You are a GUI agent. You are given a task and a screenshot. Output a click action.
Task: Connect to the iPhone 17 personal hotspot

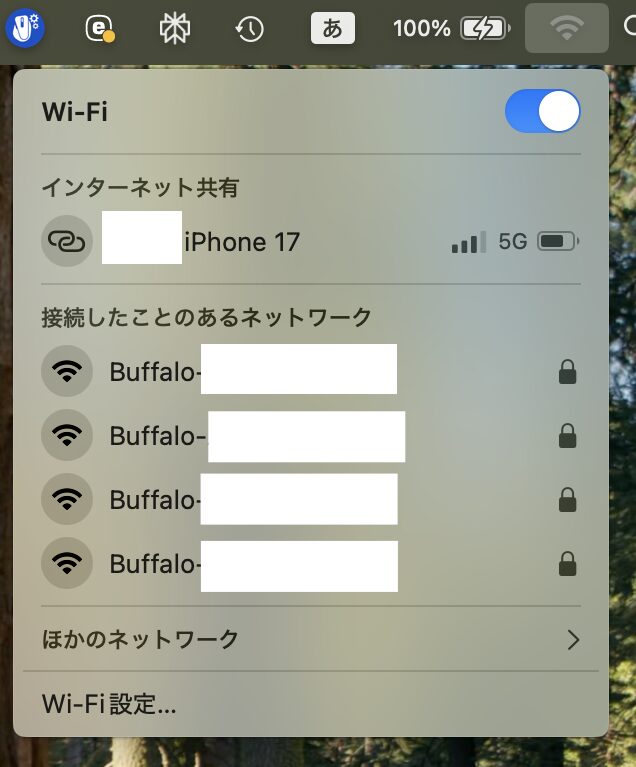point(240,242)
